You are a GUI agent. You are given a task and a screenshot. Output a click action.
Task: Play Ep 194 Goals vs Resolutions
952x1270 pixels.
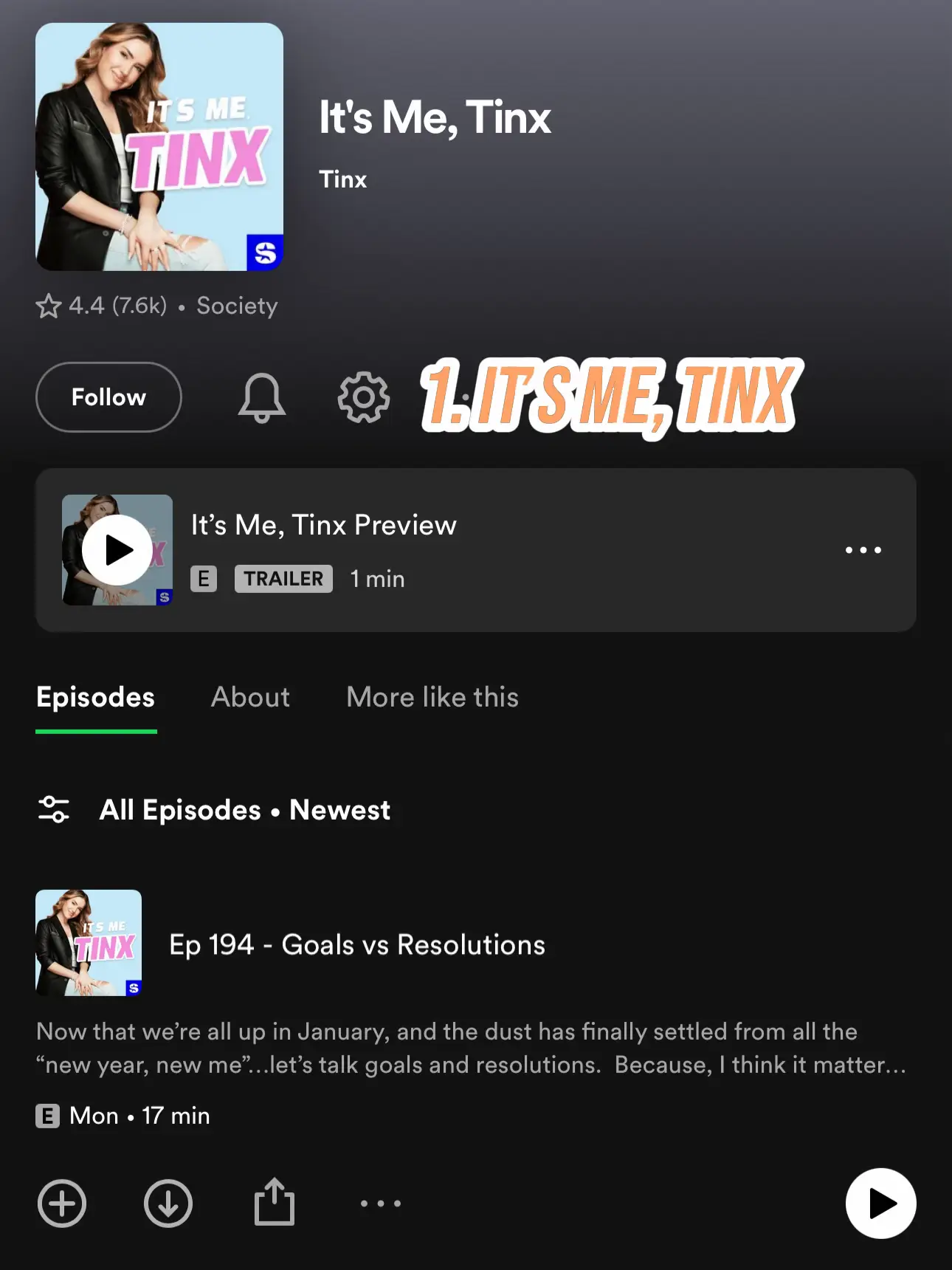coord(880,1204)
